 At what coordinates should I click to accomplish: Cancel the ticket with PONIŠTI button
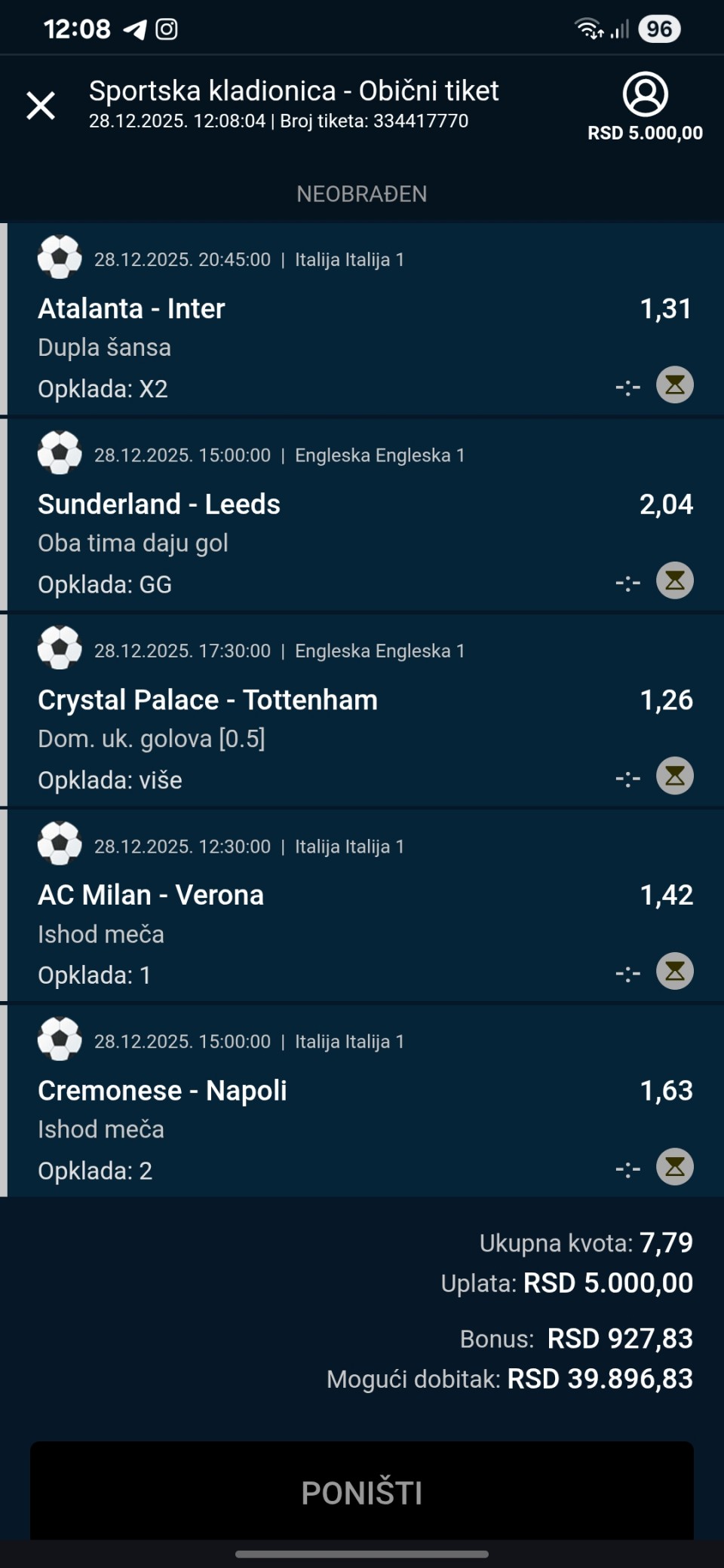point(362,1492)
